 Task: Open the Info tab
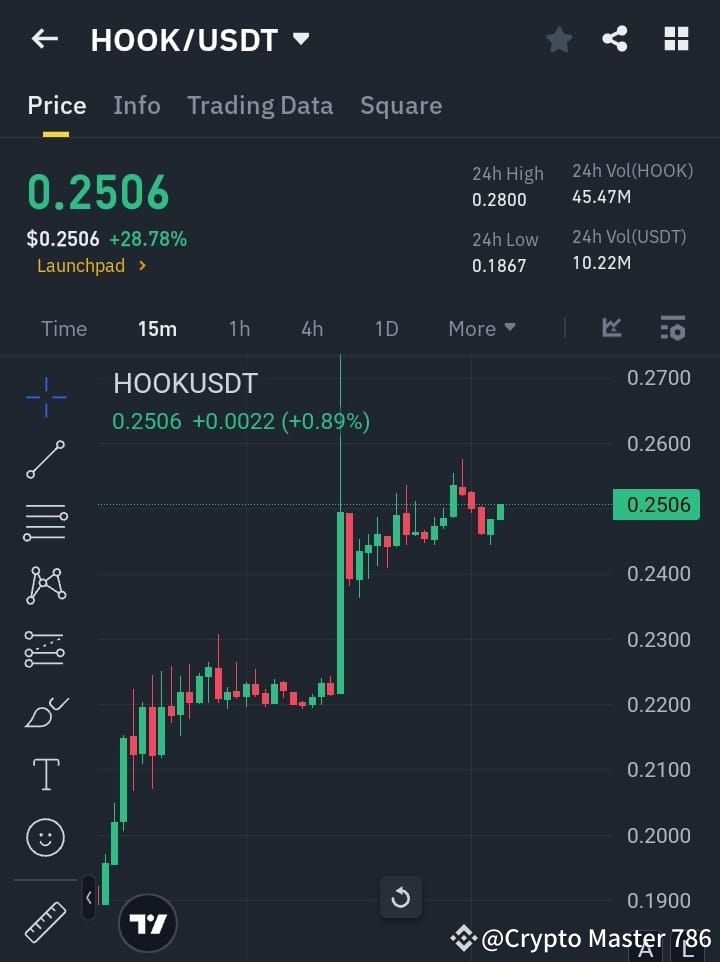[137, 105]
